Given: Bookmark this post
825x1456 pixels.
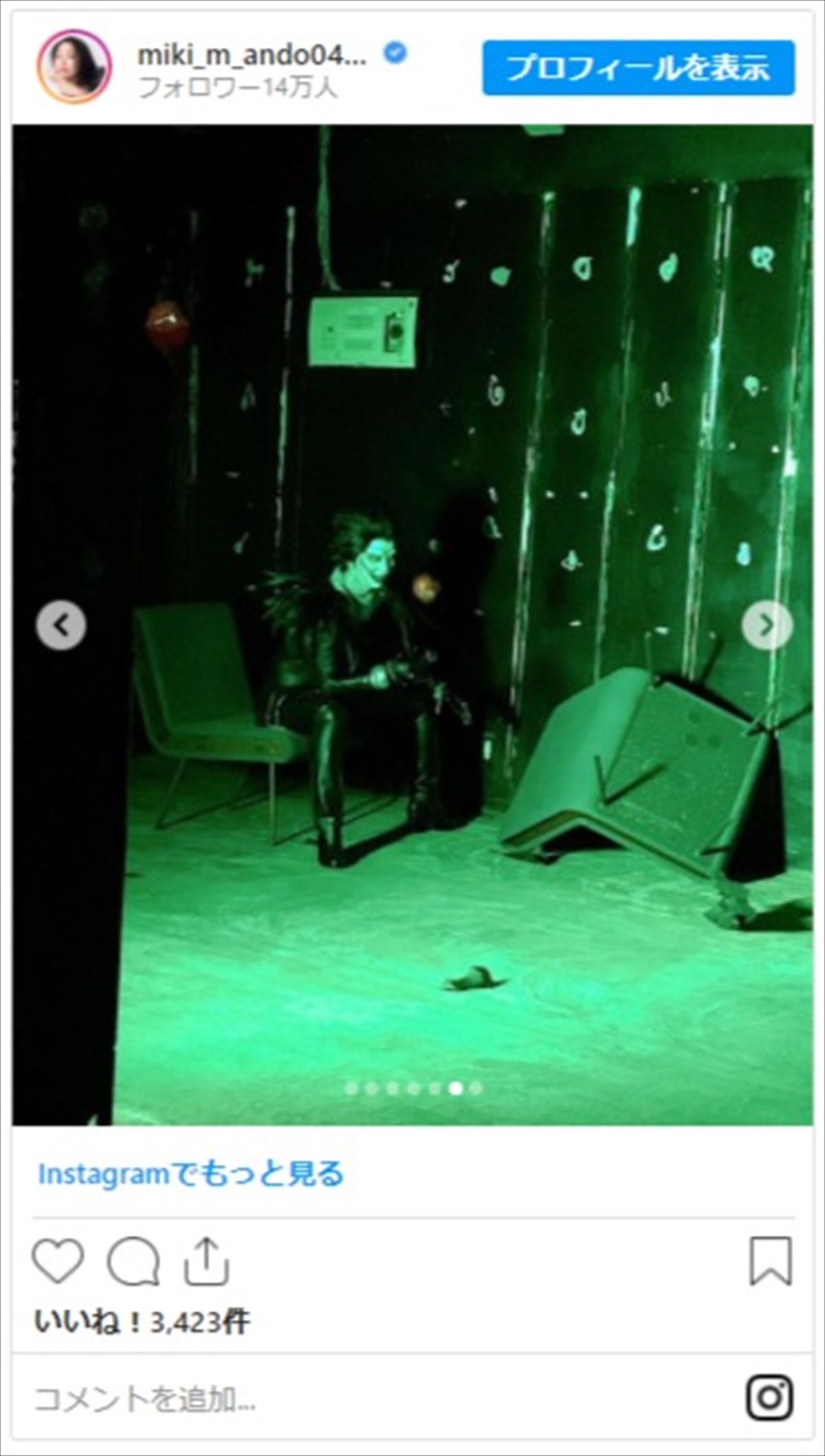Looking at the screenshot, I should [771, 1262].
